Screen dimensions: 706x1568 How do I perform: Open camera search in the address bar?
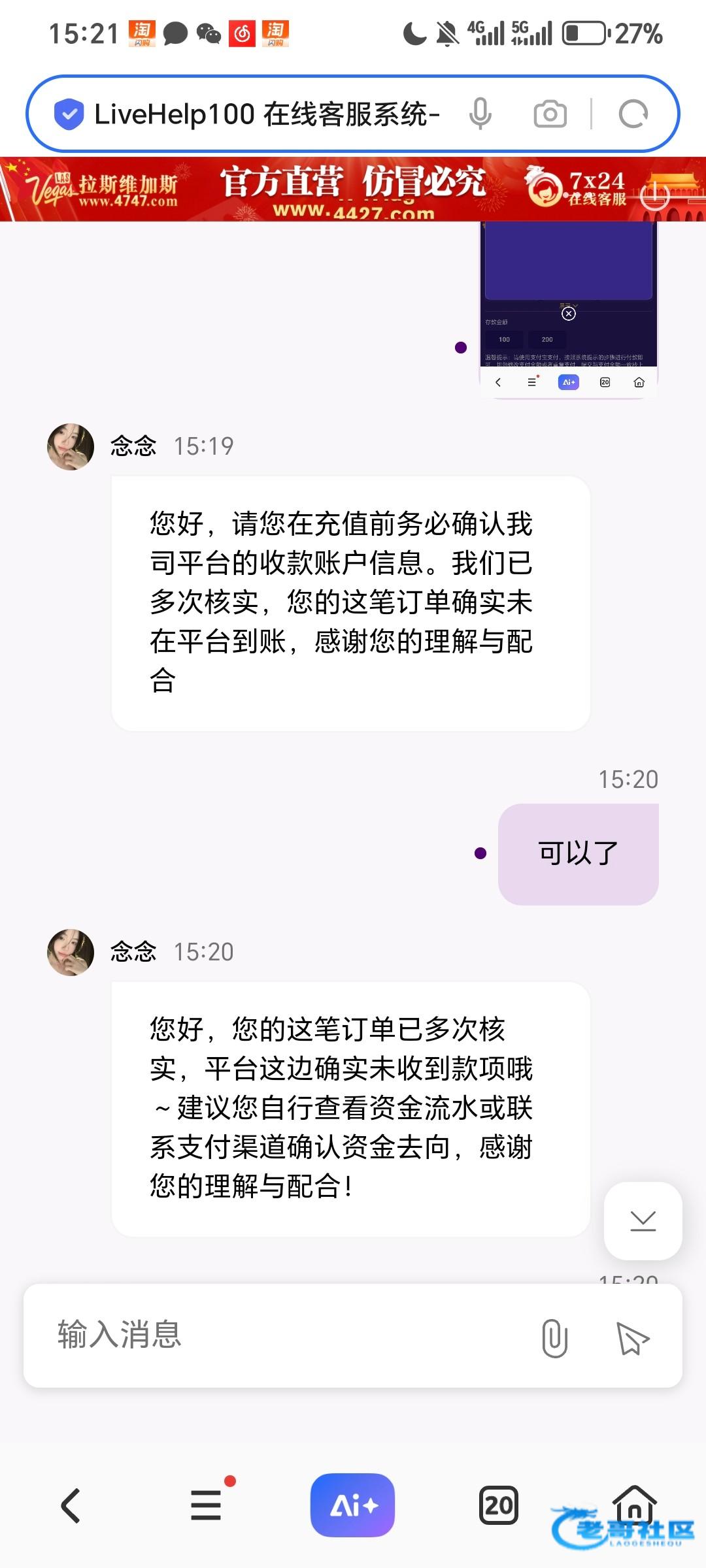(x=550, y=114)
